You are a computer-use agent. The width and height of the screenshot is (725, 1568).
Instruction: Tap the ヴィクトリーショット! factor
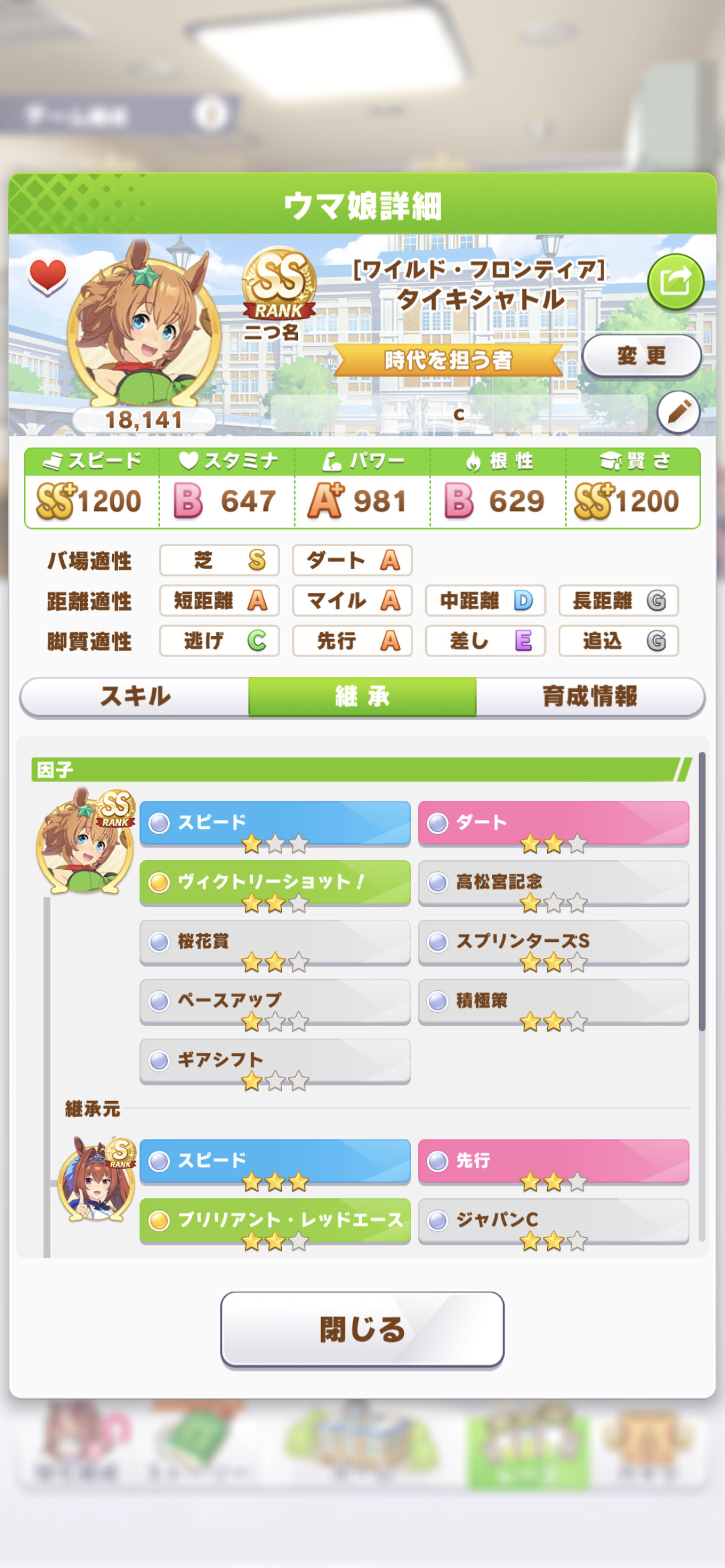pos(275,883)
